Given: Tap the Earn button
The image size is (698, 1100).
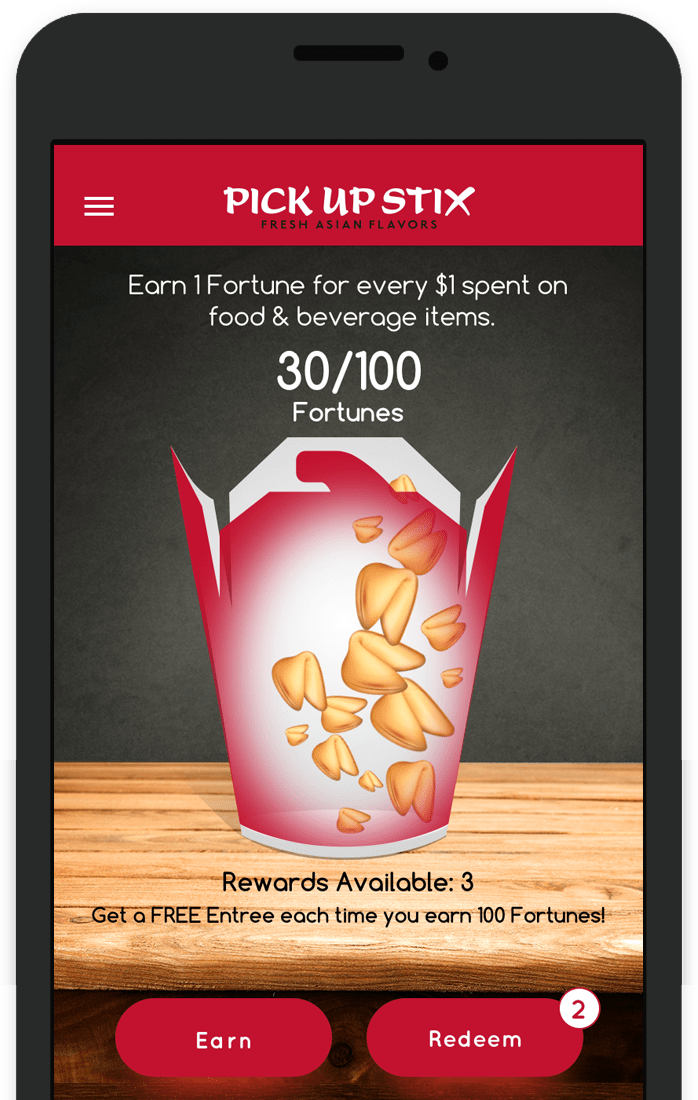Looking at the screenshot, I should [x=223, y=1040].
